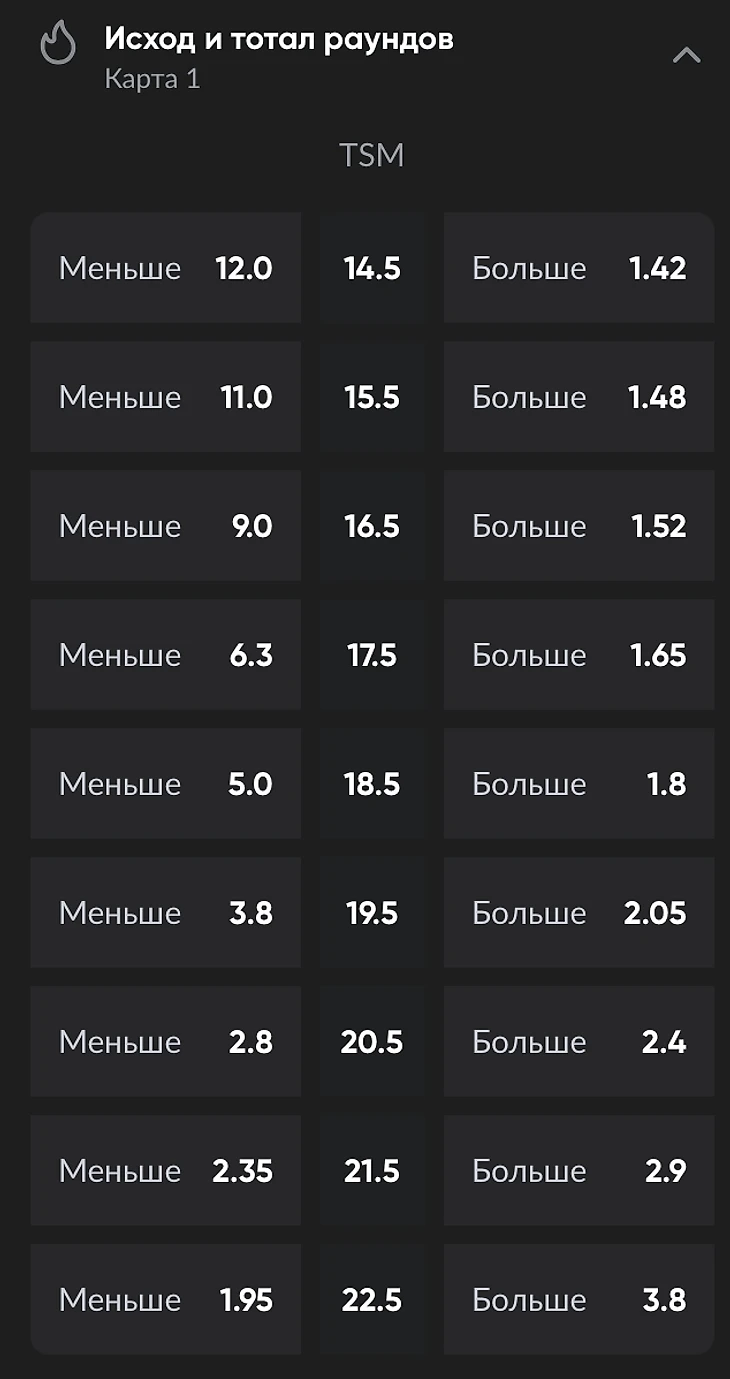Bet on Больше 15.5 at 1.48

(579, 397)
